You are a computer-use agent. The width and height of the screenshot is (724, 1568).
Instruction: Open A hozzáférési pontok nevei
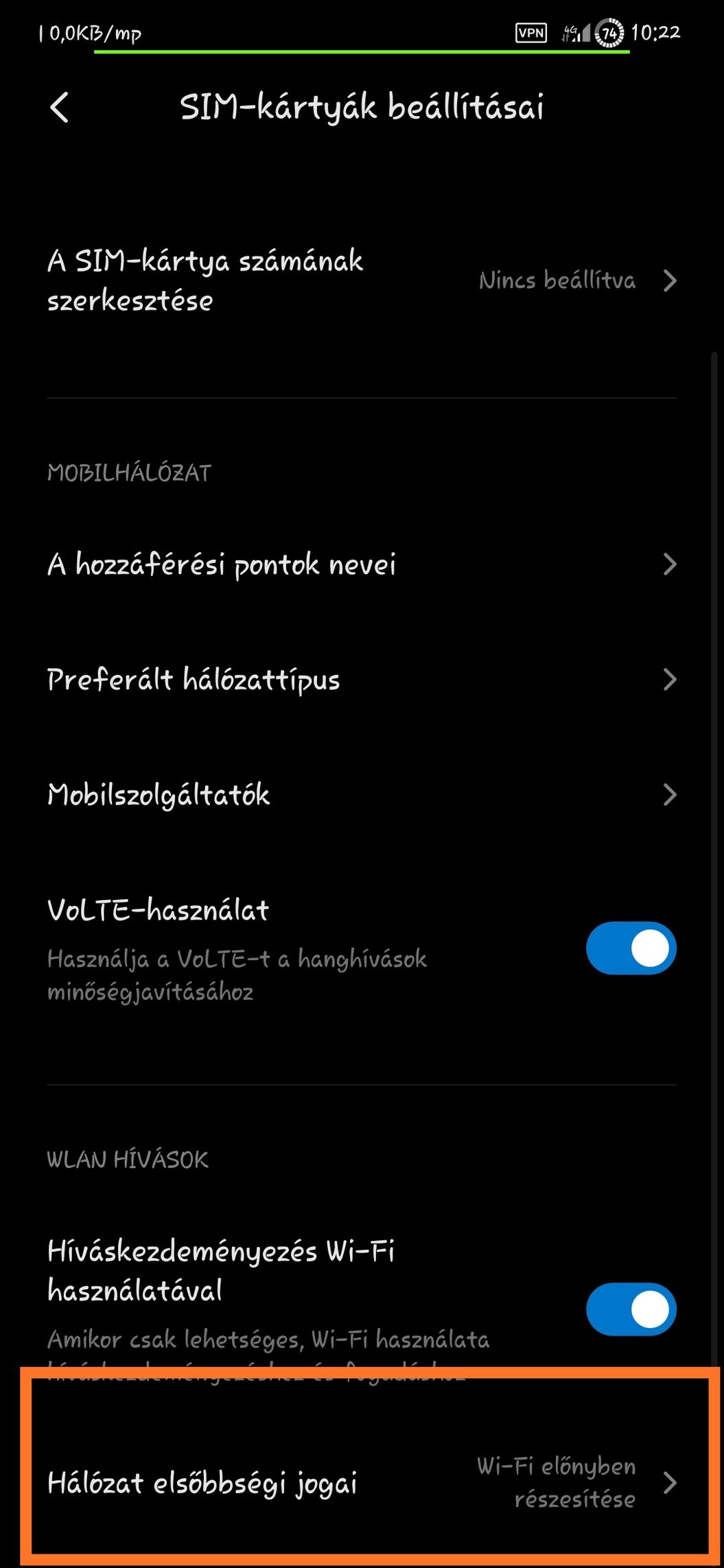coord(362,565)
